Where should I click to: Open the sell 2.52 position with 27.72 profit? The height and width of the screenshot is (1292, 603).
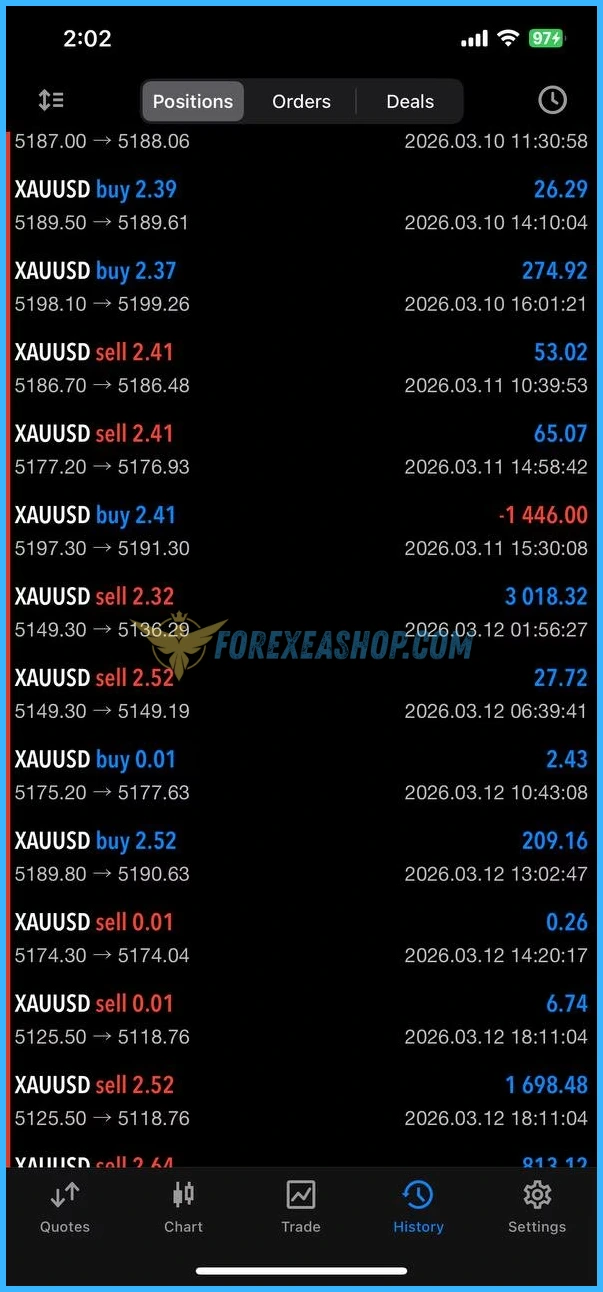[x=301, y=694]
